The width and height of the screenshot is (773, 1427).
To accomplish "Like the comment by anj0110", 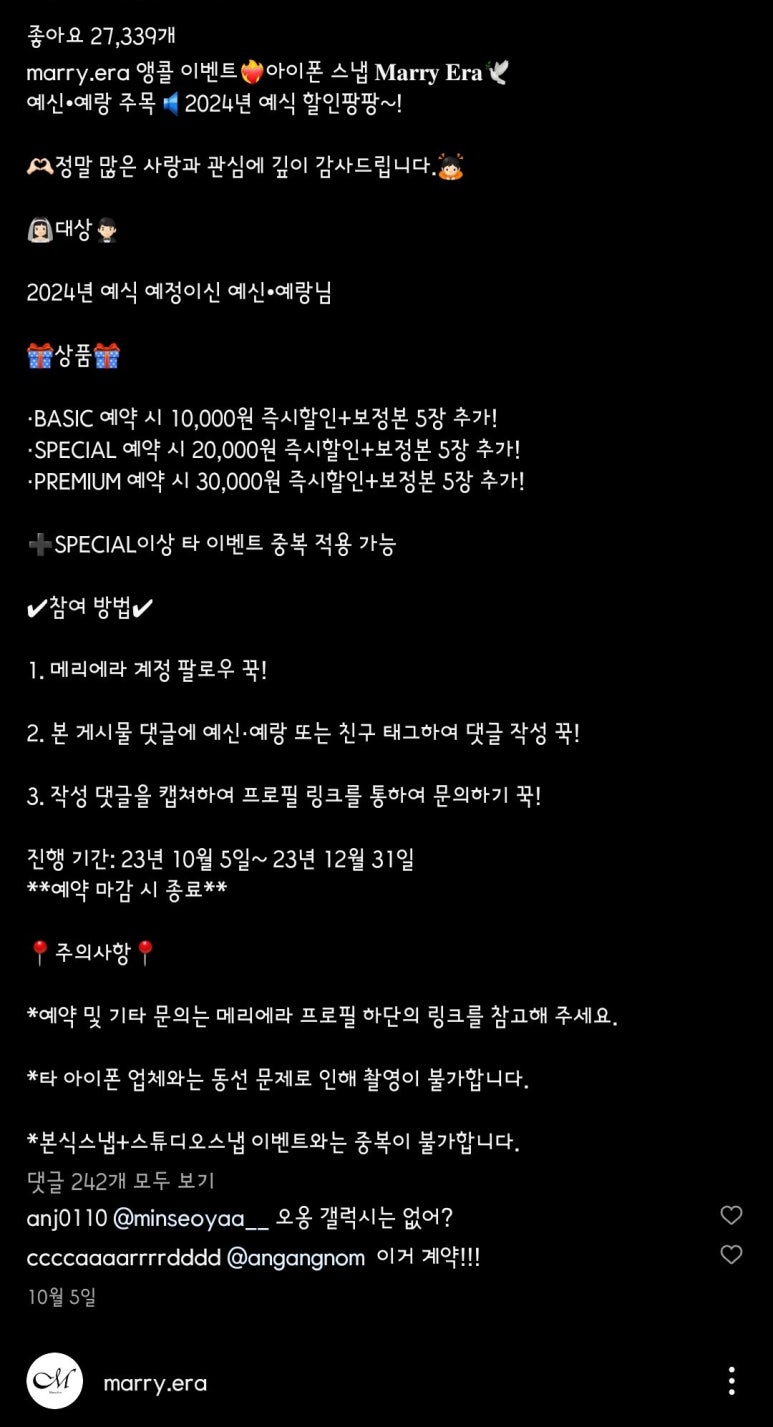I will click(732, 1215).
